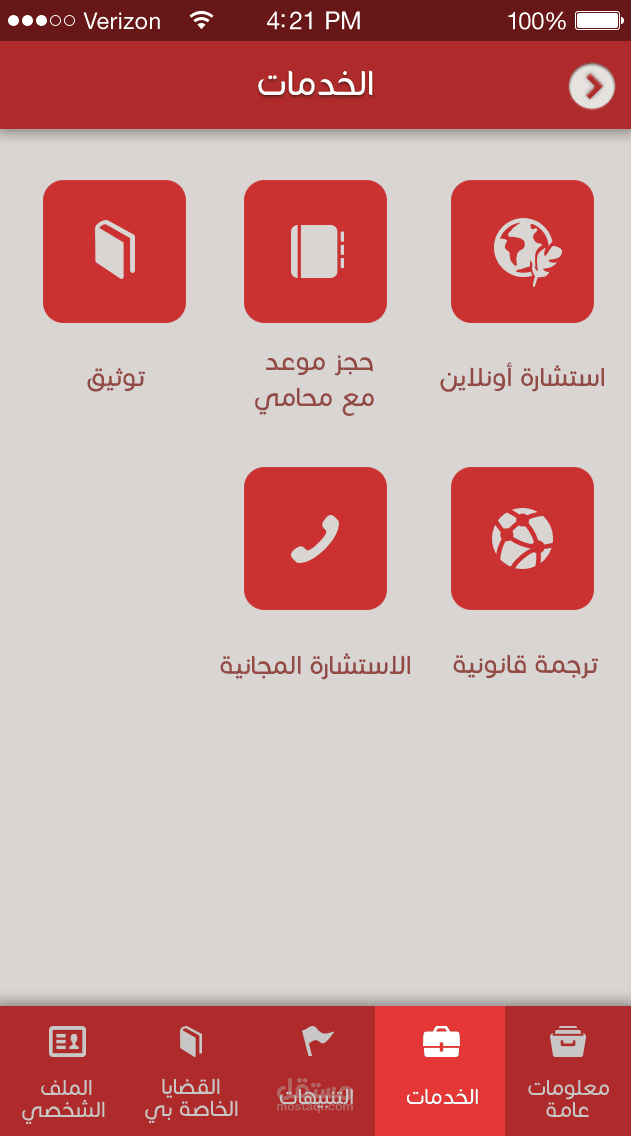This screenshot has width=631, height=1136.
Task: Open الاستشارة المجانية phone tile
Action: click(315, 538)
